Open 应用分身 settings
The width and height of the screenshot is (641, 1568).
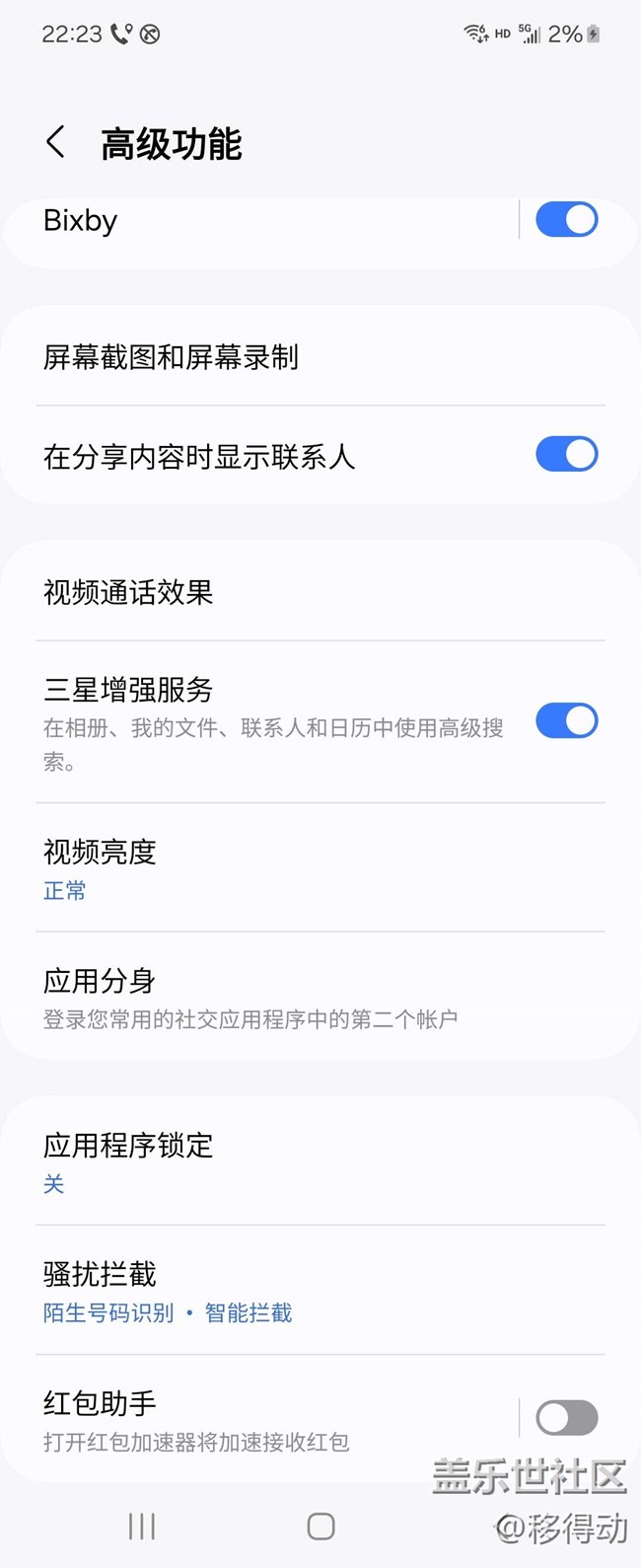click(296, 998)
